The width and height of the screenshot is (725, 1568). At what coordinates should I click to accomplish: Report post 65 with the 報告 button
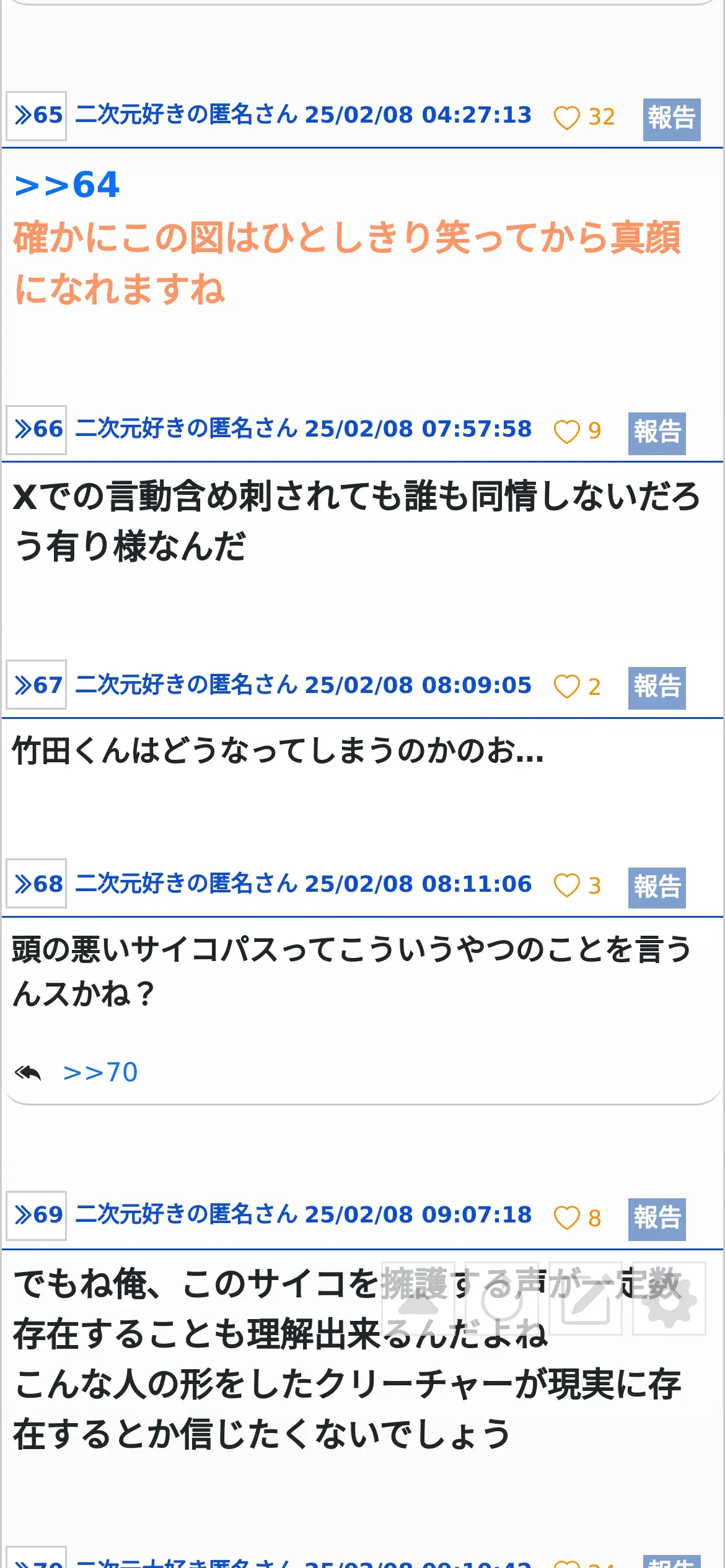point(672,119)
